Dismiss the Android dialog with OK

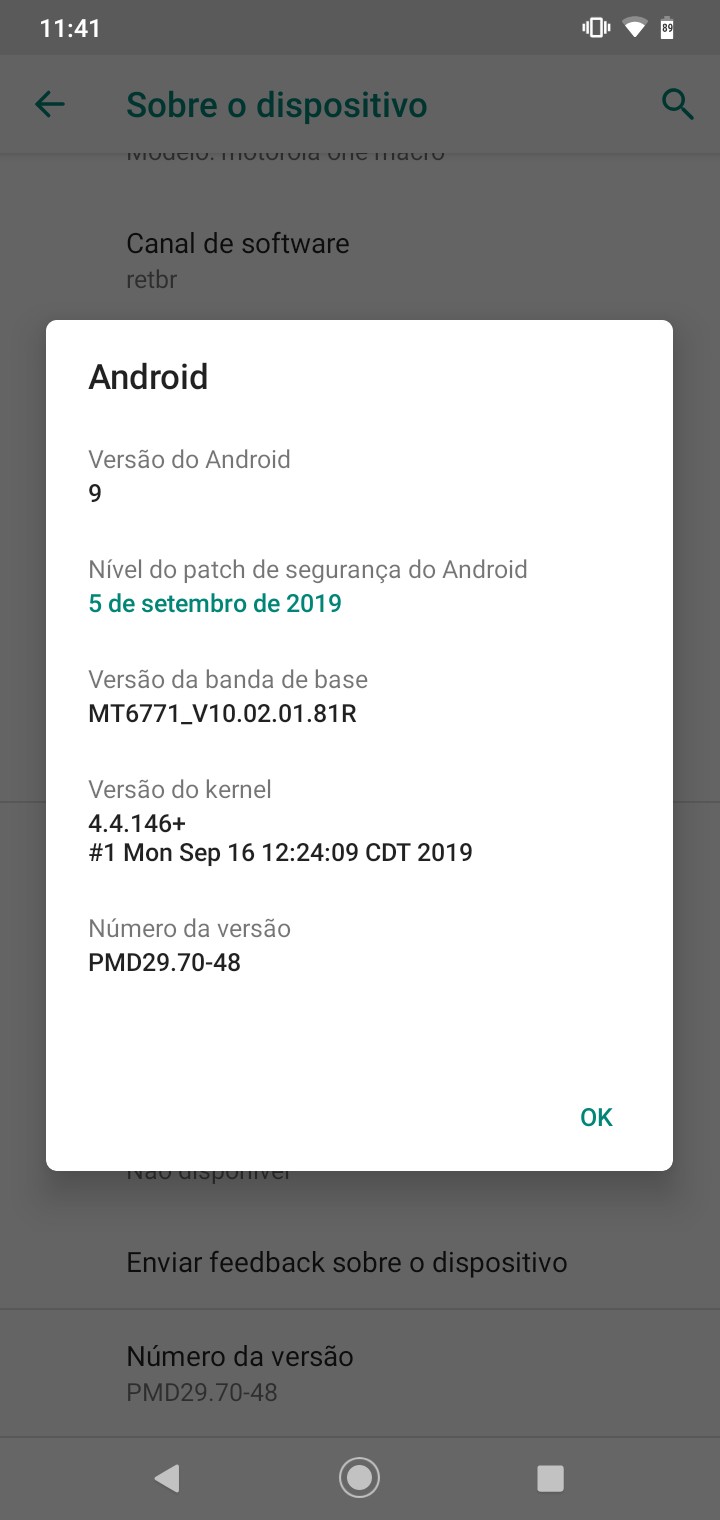point(596,1117)
